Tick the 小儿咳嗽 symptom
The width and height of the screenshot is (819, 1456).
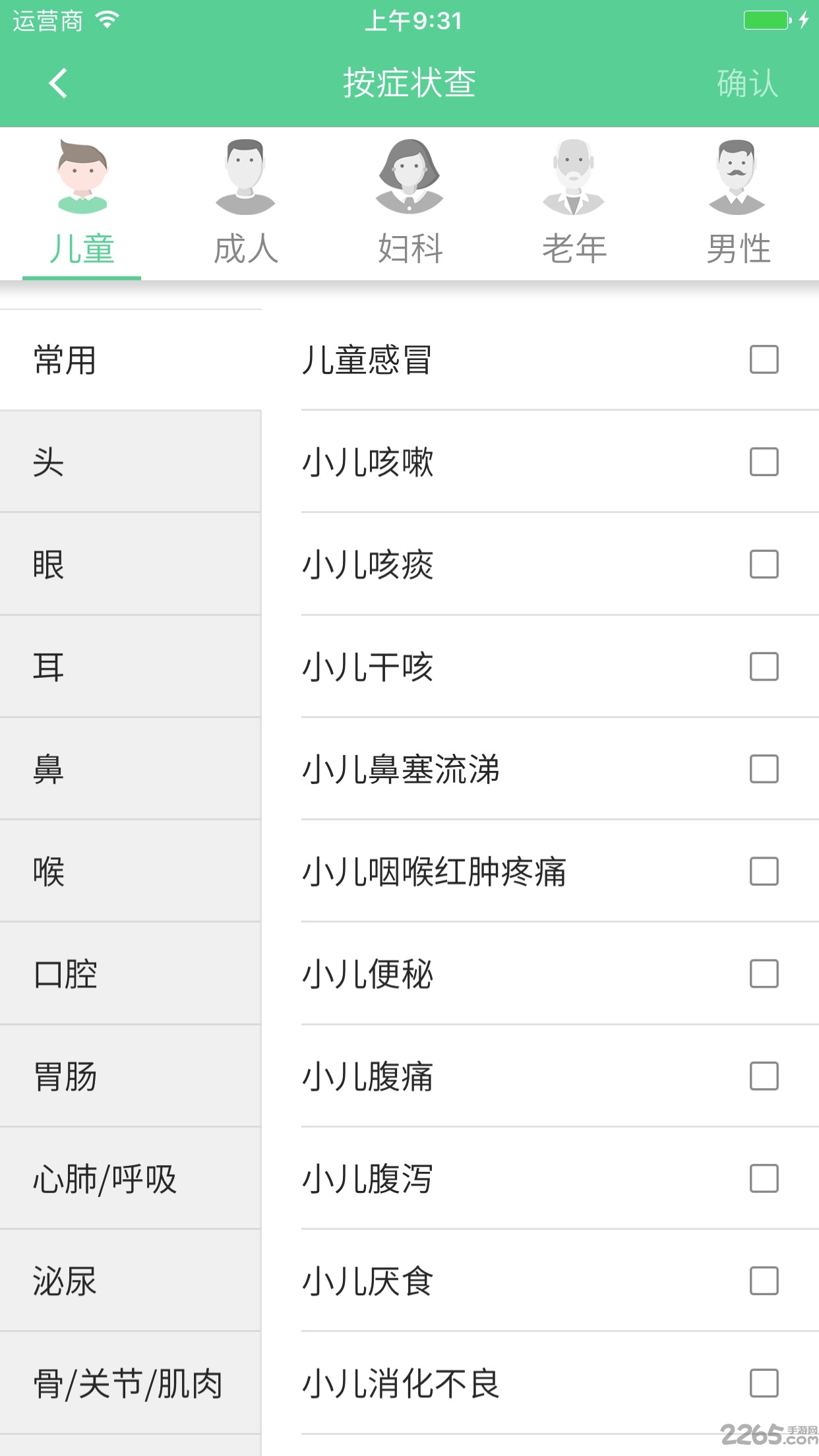pyautogui.click(x=764, y=462)
